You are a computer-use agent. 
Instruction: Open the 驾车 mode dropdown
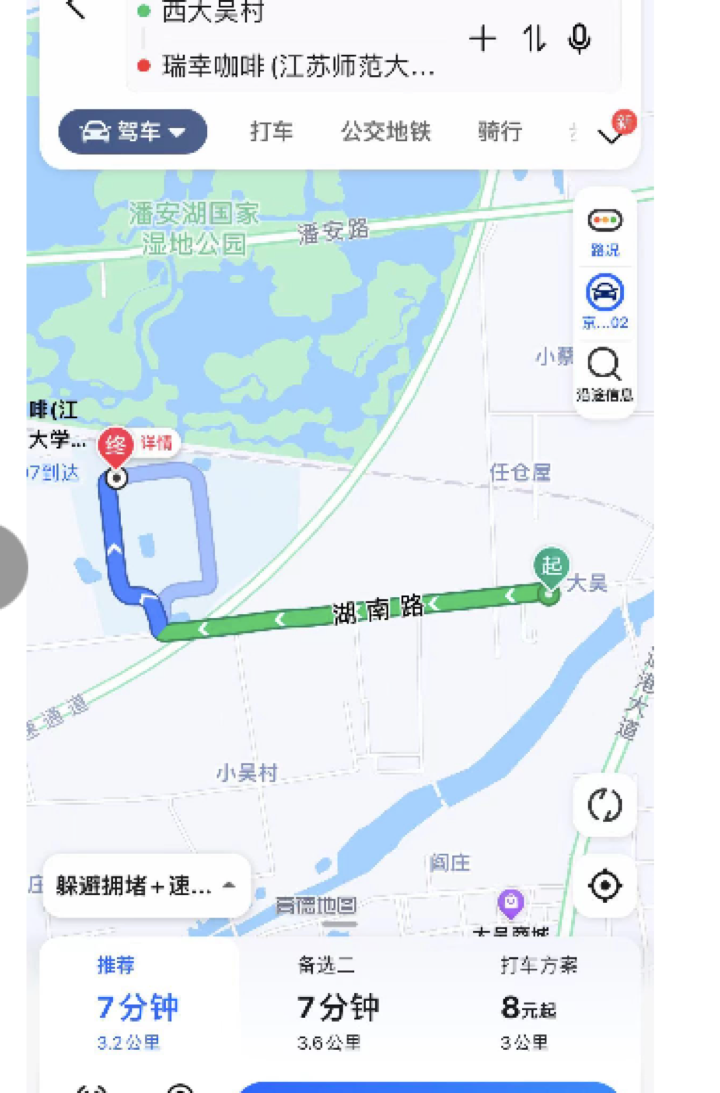pos(133,132)
